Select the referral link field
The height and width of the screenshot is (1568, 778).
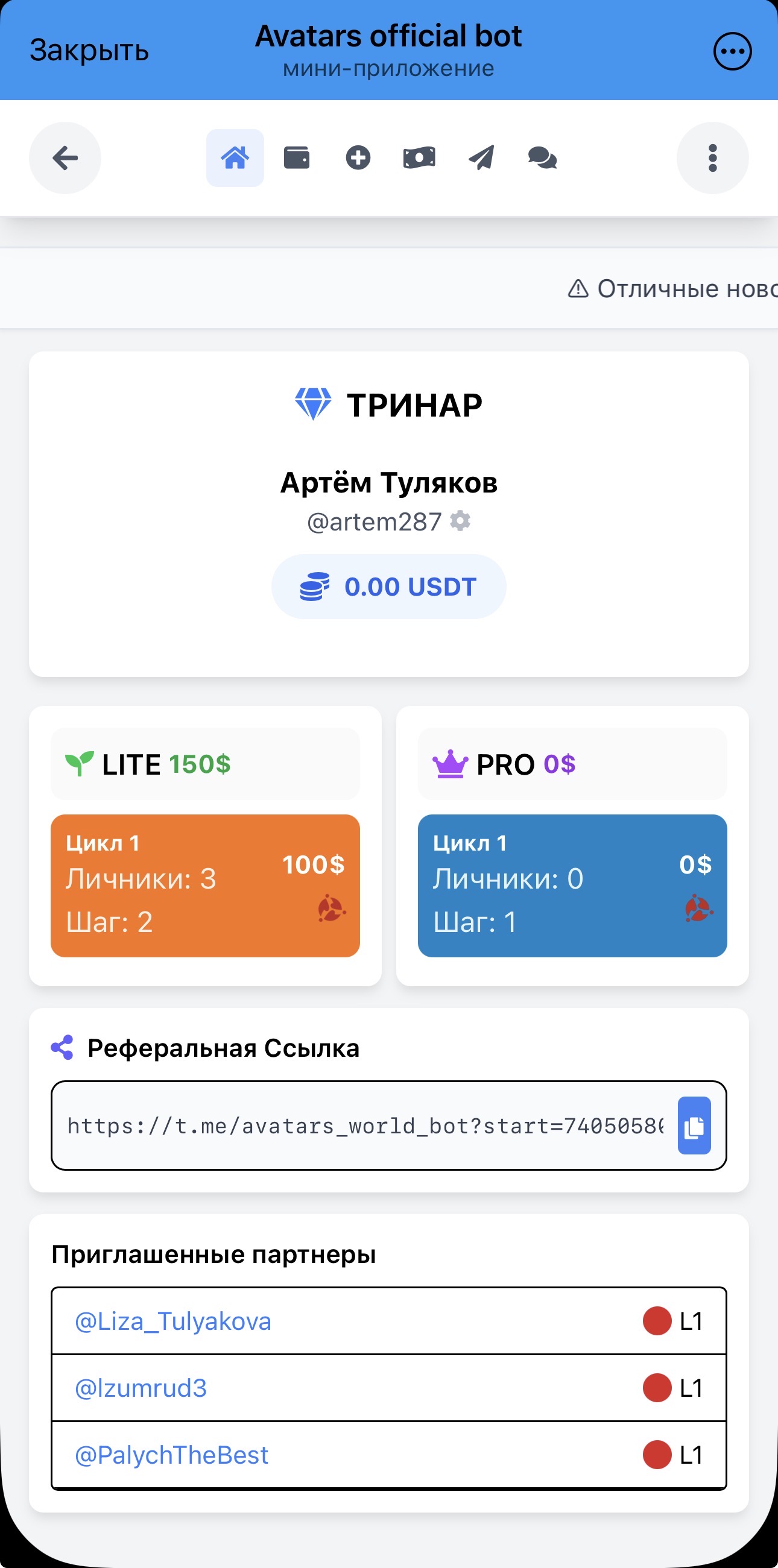tap(365, 1126)
